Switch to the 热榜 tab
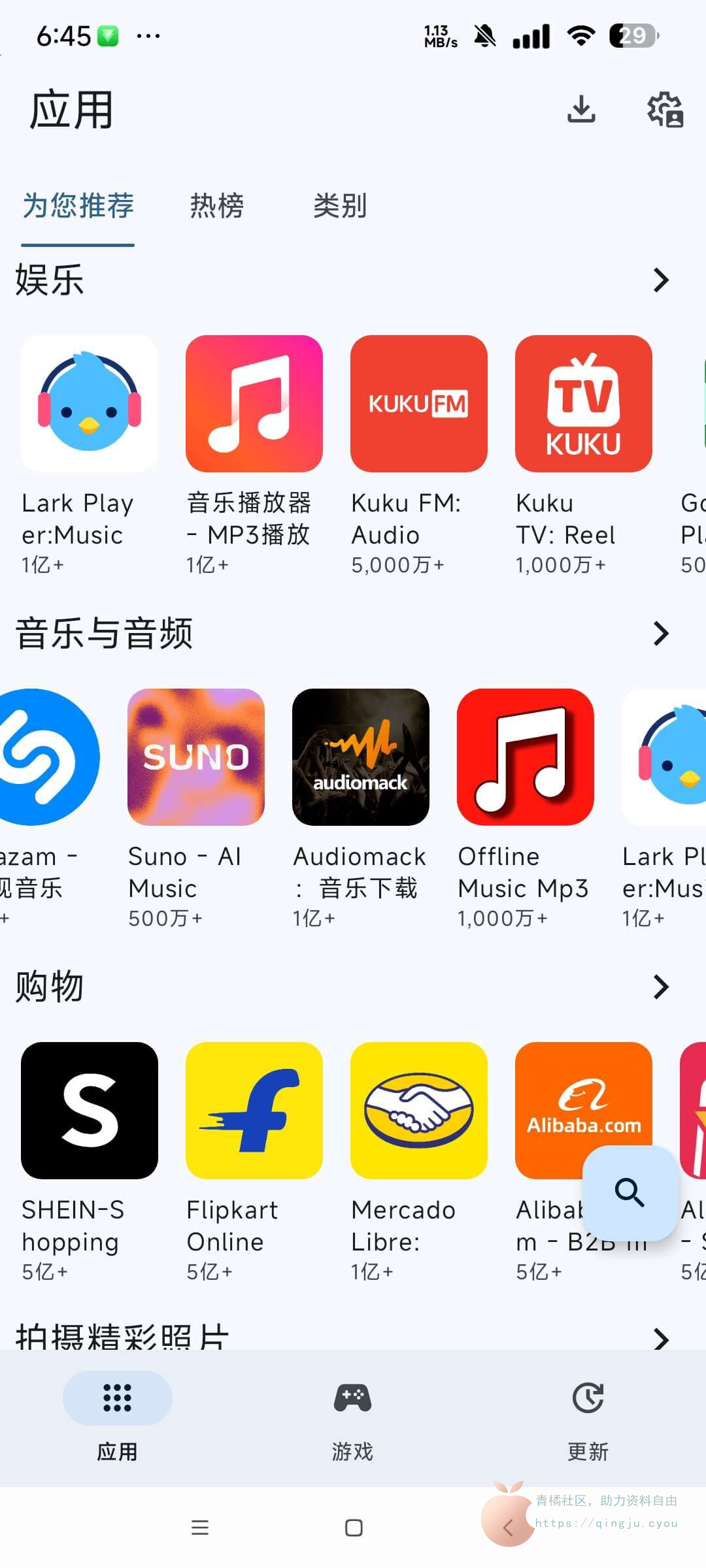Image resolution: width=706 pixels, height=1568 pixels. tap(216, 206)
